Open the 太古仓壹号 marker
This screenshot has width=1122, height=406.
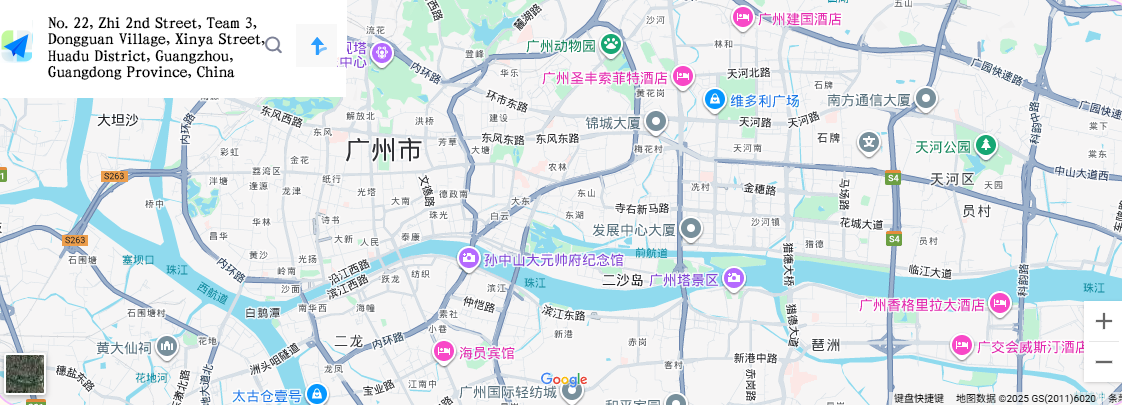pyautogui.click(x=317, y=394)
